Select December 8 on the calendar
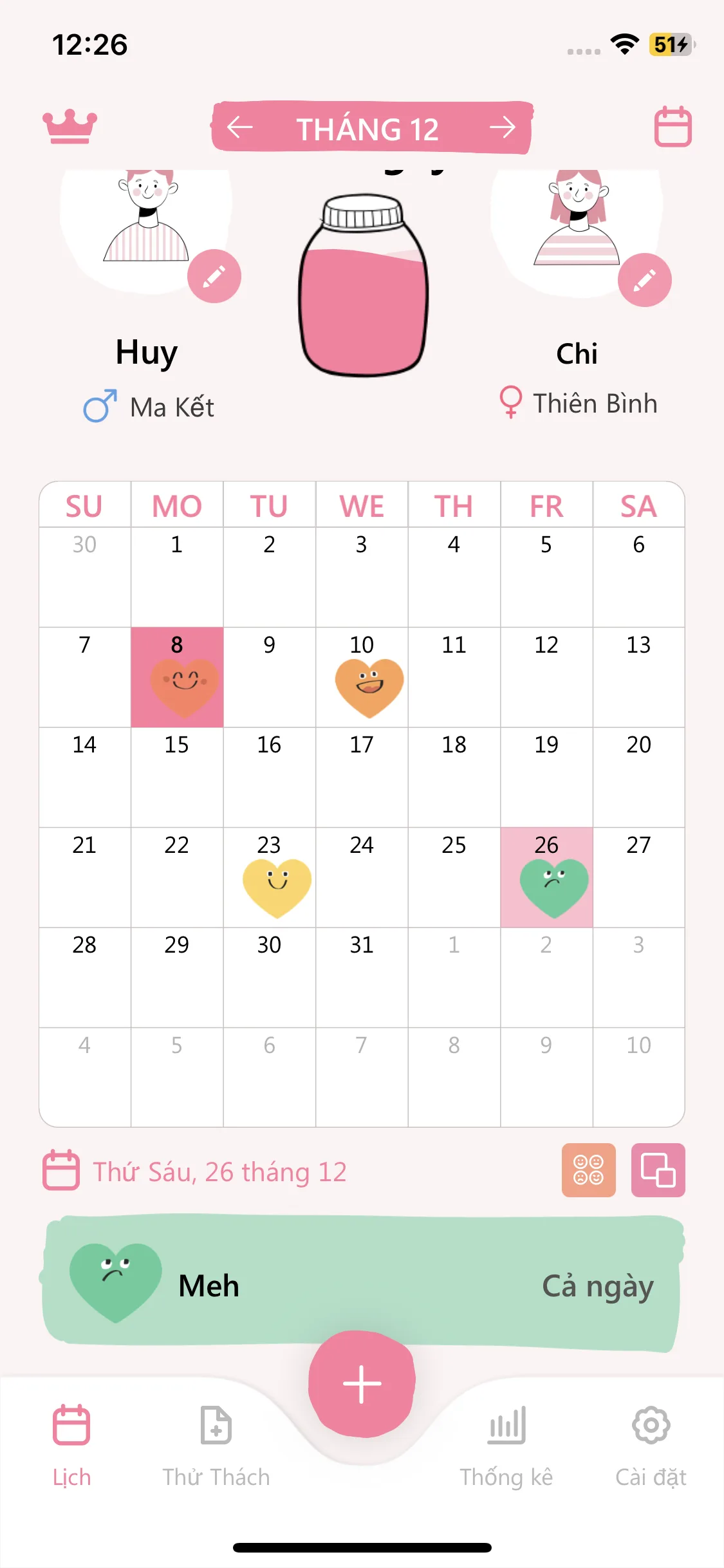Image resolution: width=724 pixels, height=1568 pixels. (x=177, y=677)
